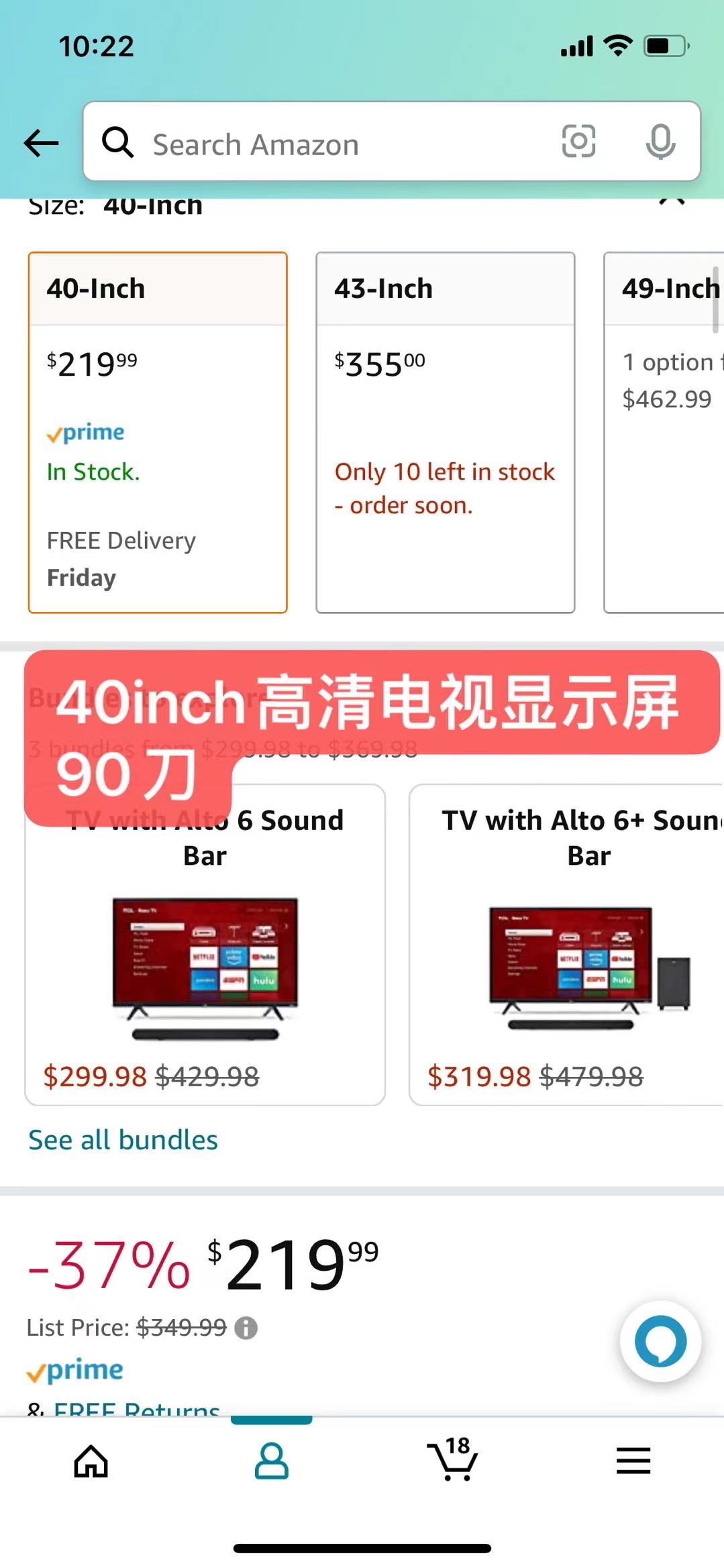Start voice search with the microphone
This screenshot has height=1568, width=724.
[x=660, y=142]
